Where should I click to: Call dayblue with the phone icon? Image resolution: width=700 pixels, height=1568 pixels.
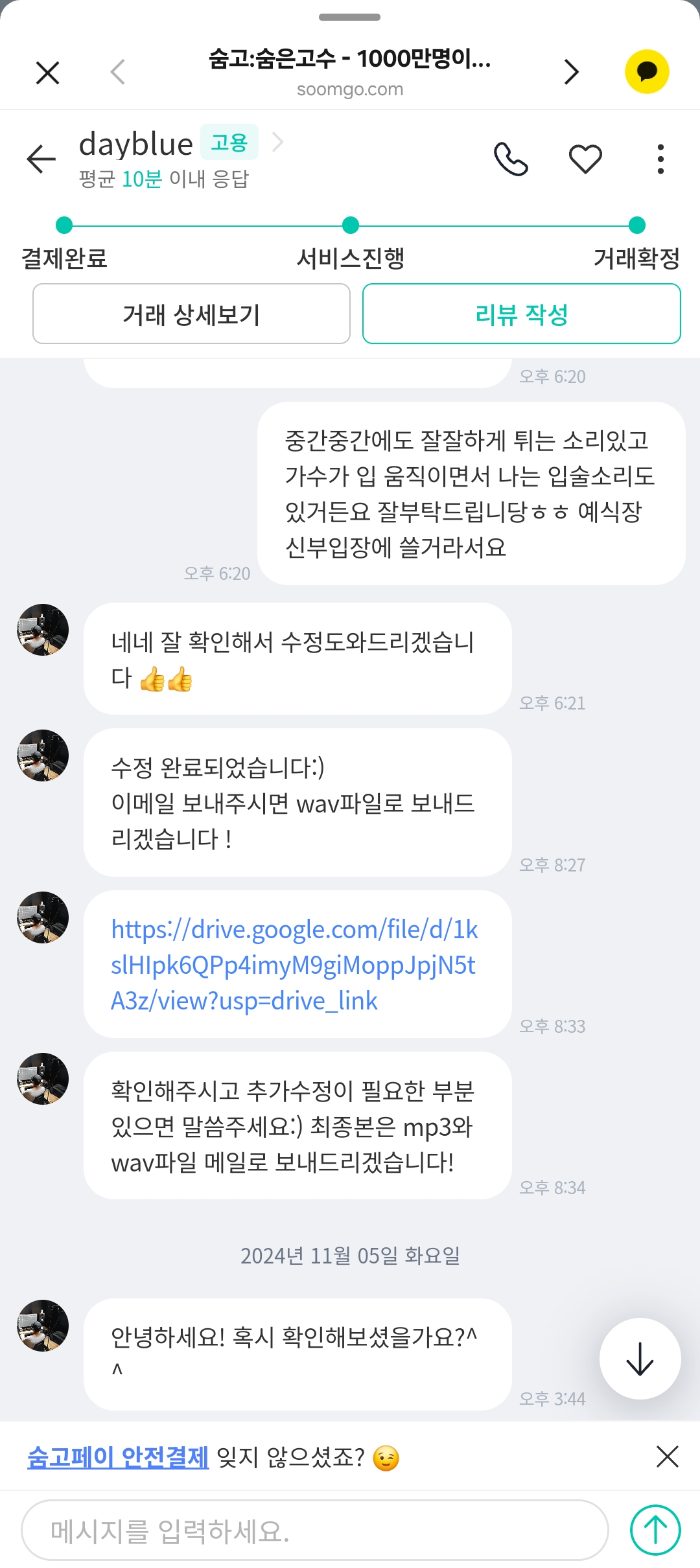click(x=511, y=159)
